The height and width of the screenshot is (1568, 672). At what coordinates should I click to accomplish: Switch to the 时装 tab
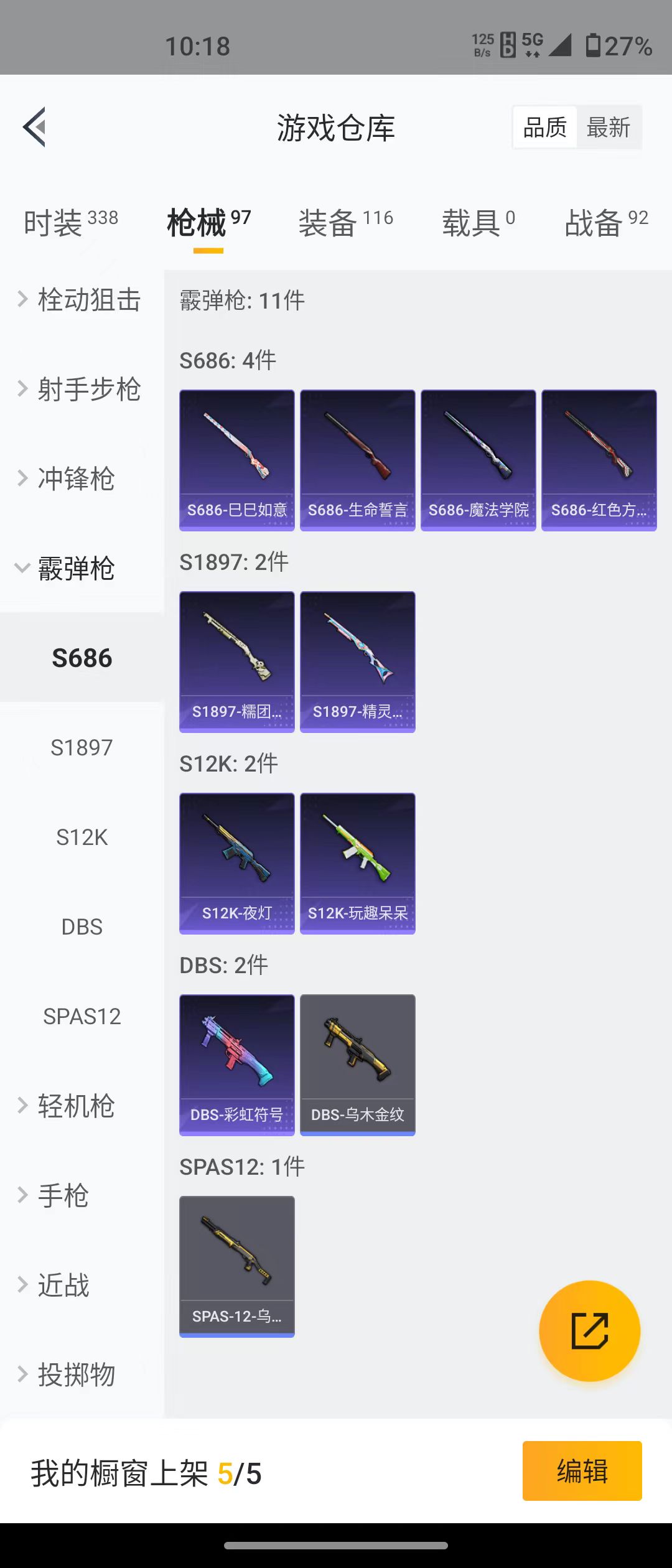pos(70,223)
